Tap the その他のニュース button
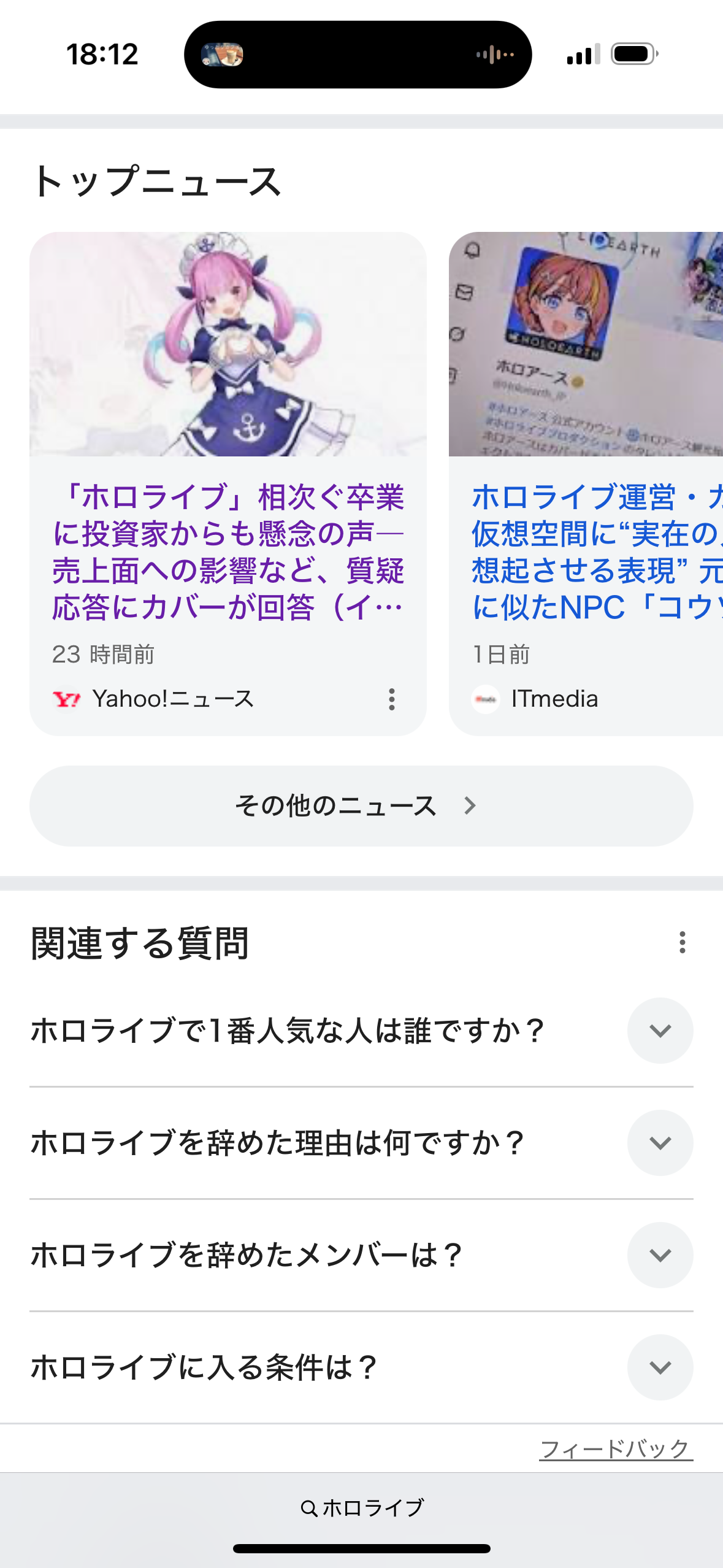The width and height of the screenshot is (723, 1568). [x=361, y=805]
